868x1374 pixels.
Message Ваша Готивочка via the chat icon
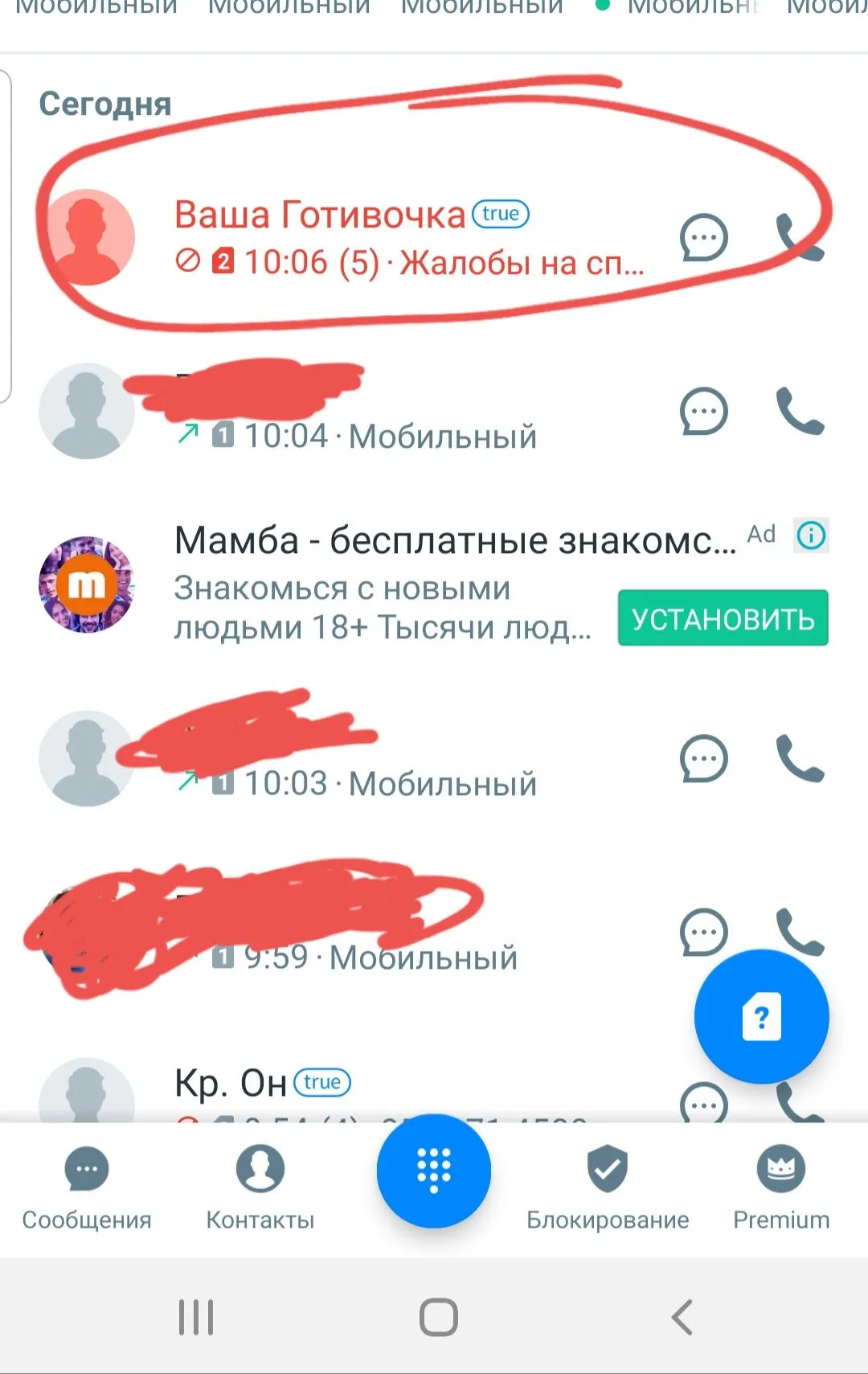click(x=703, y=238)
